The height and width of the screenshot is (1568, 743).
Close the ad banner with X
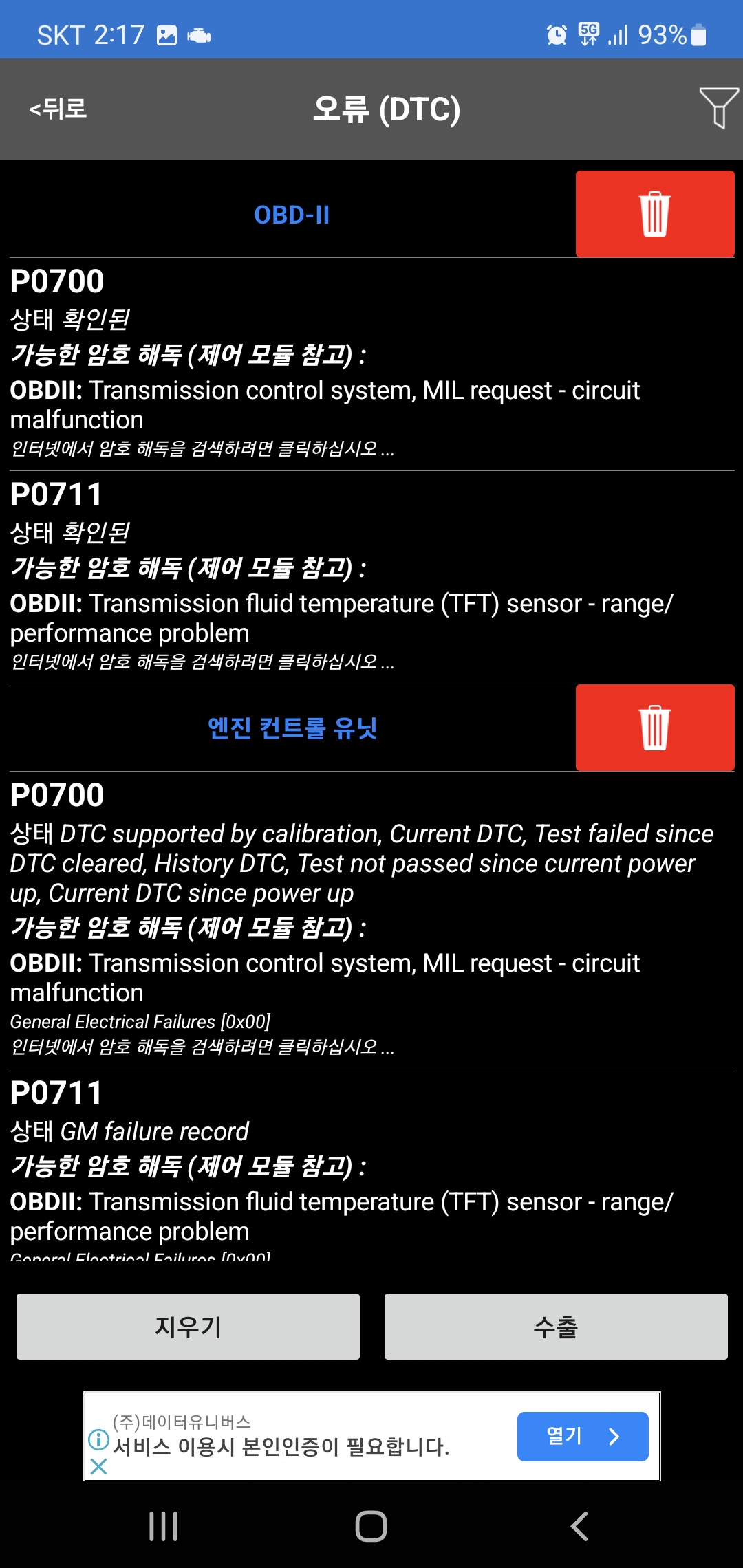click(x=99, y=1467)
